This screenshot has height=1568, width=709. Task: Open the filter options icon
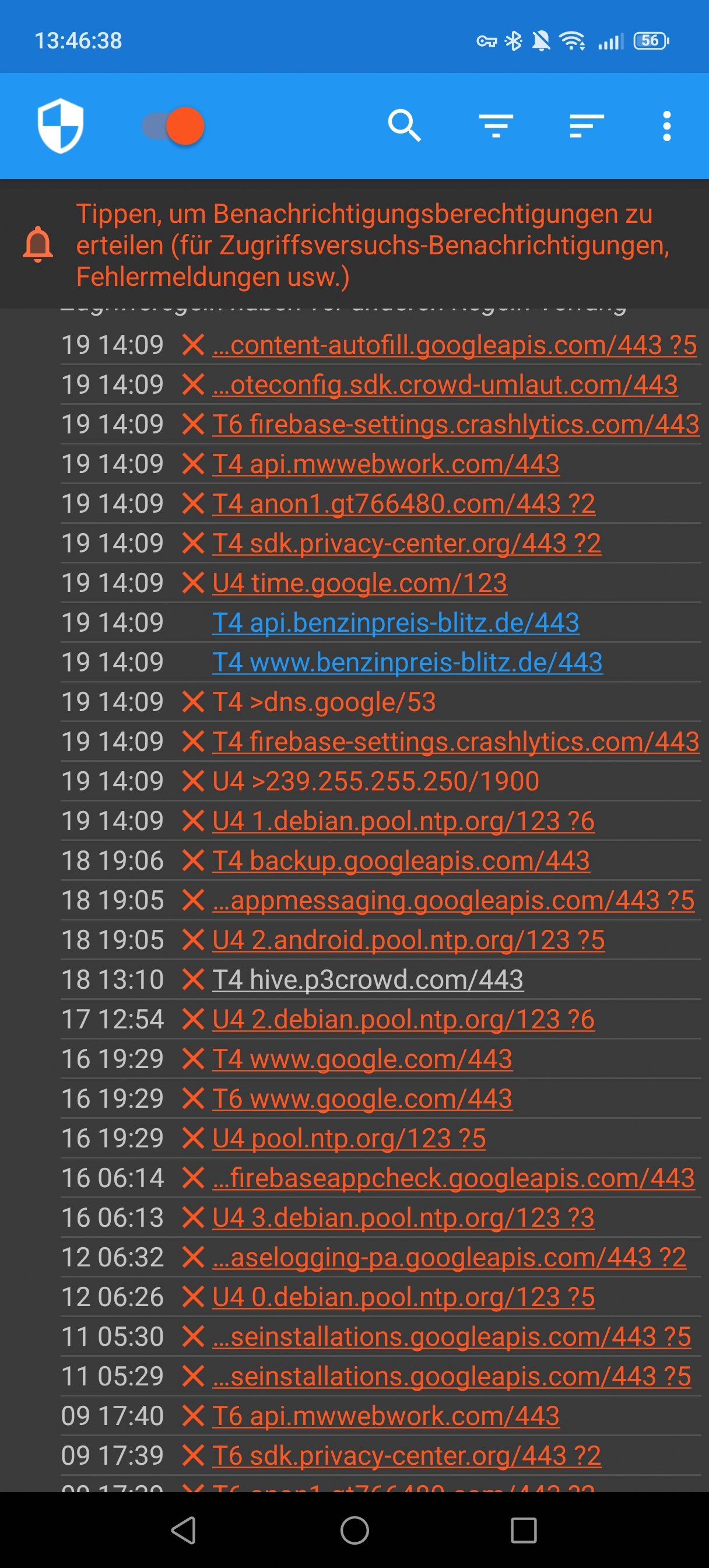pos(496,126)
